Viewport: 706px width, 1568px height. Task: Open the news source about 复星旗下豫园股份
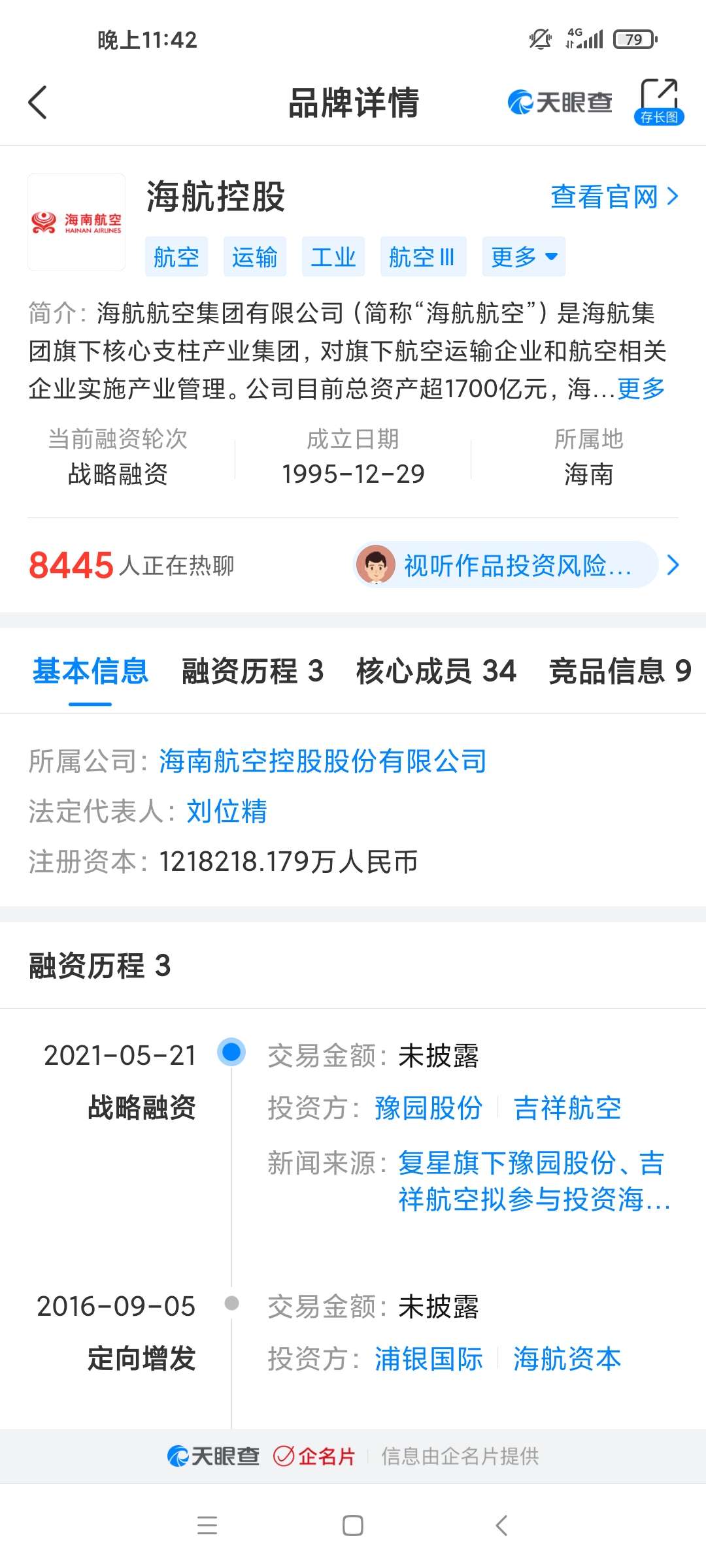(535, 1181)
